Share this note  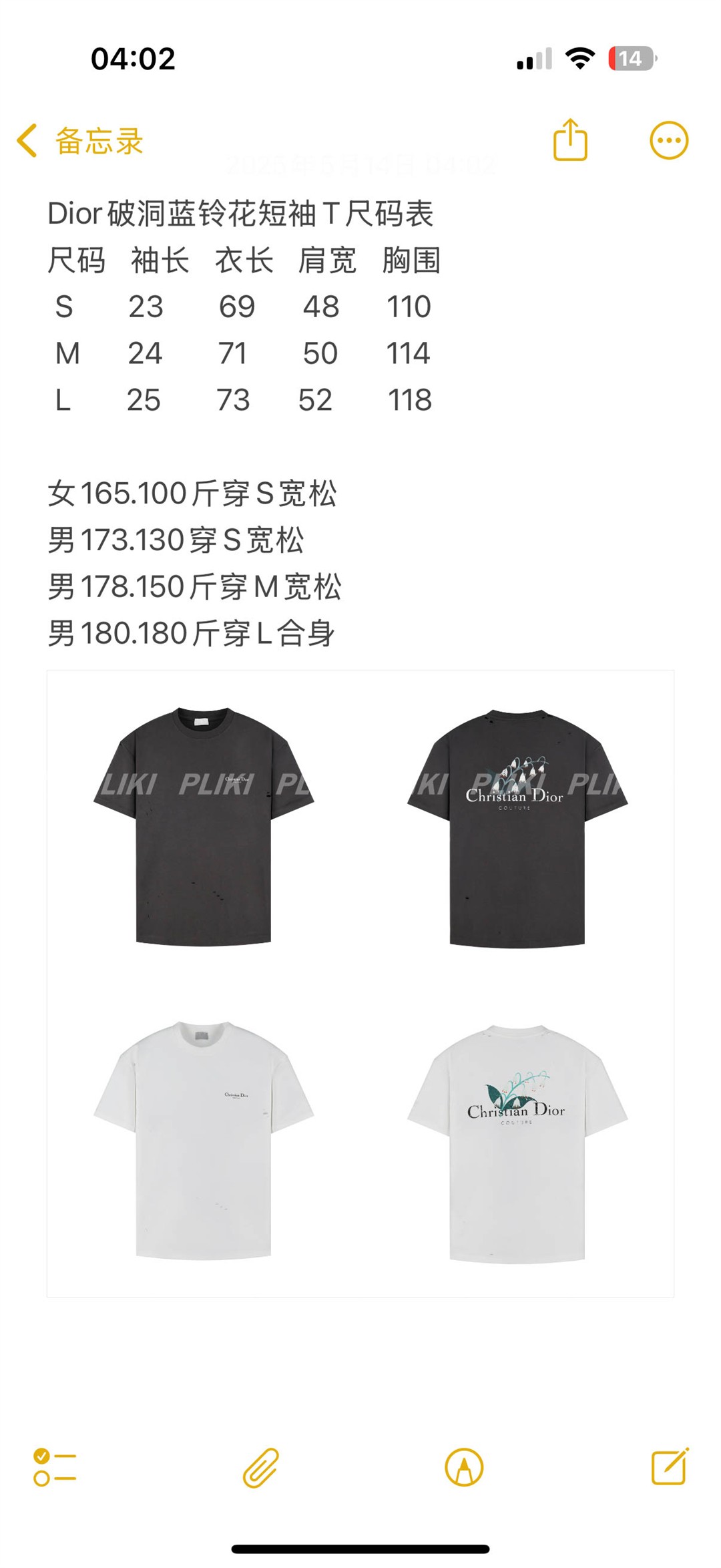point(570,140)
